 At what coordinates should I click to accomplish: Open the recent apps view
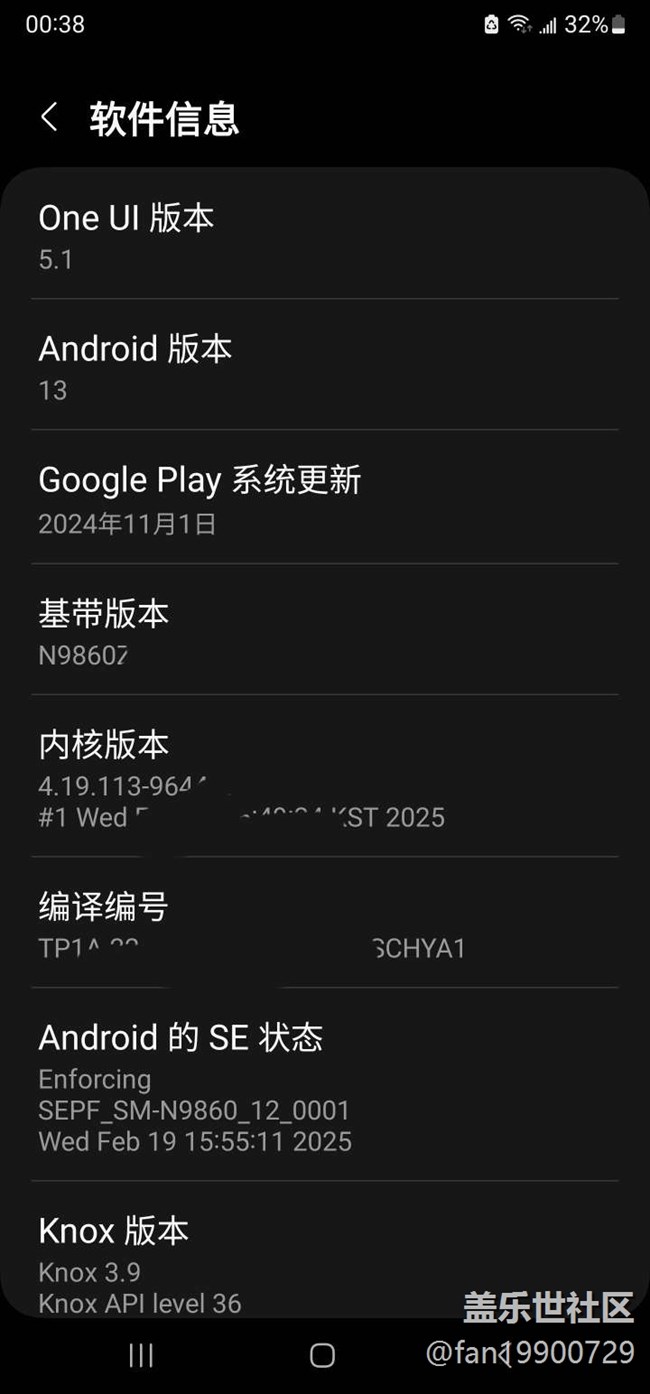pos(141,1355)
